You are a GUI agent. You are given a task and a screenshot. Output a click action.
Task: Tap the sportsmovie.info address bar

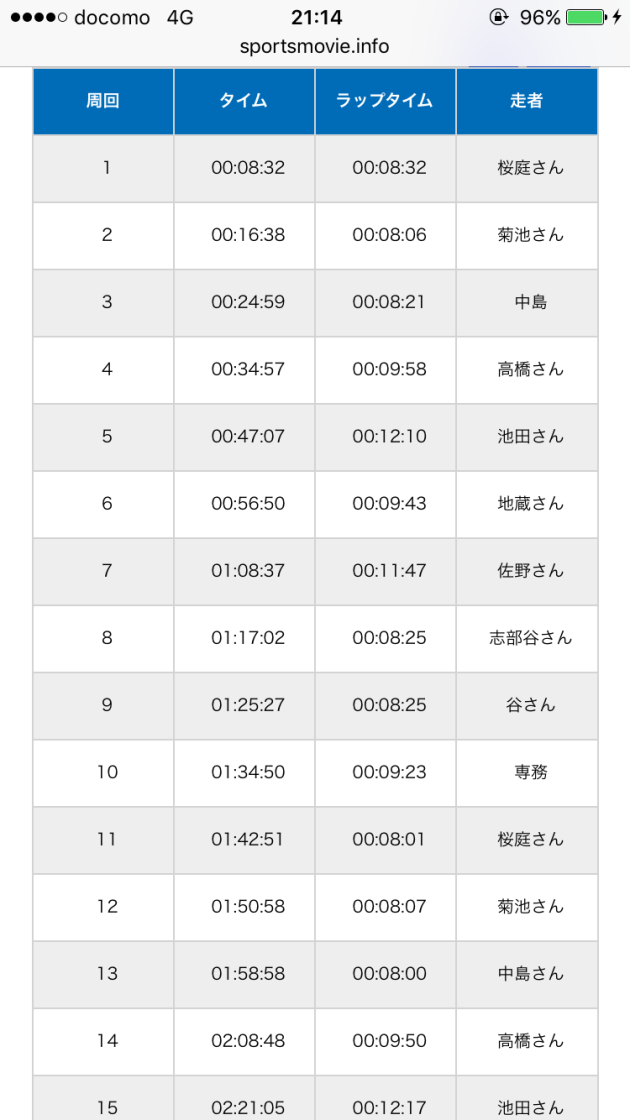tap(315, 46)
